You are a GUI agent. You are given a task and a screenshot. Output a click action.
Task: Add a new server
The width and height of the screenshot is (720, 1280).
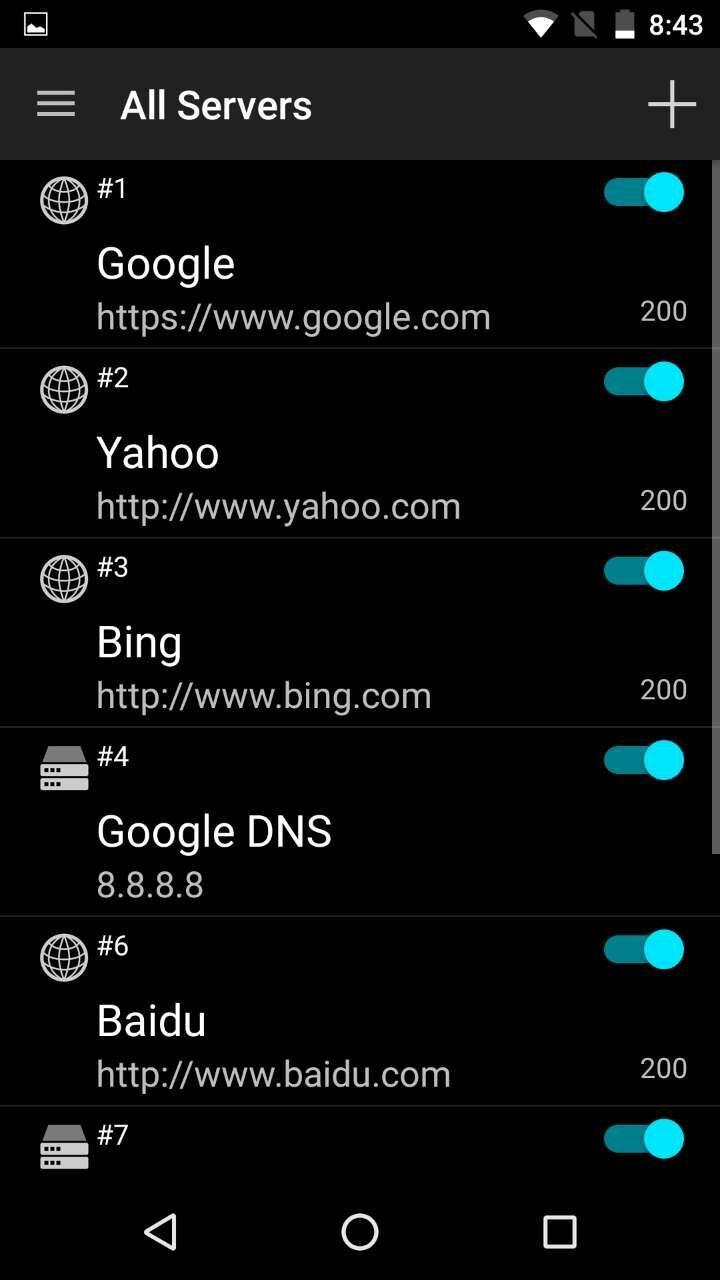tap(671, 104)
